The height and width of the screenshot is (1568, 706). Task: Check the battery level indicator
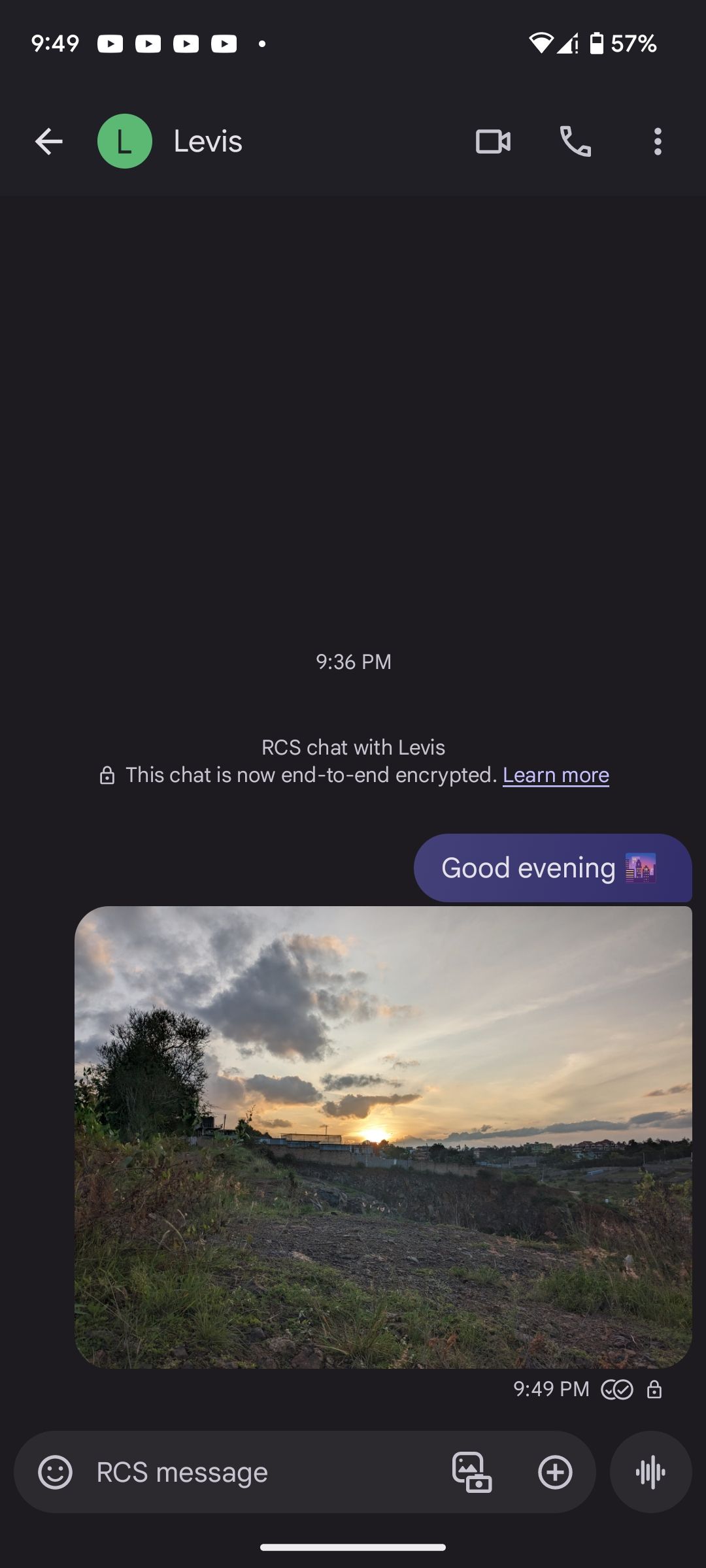tap(597, 43)
